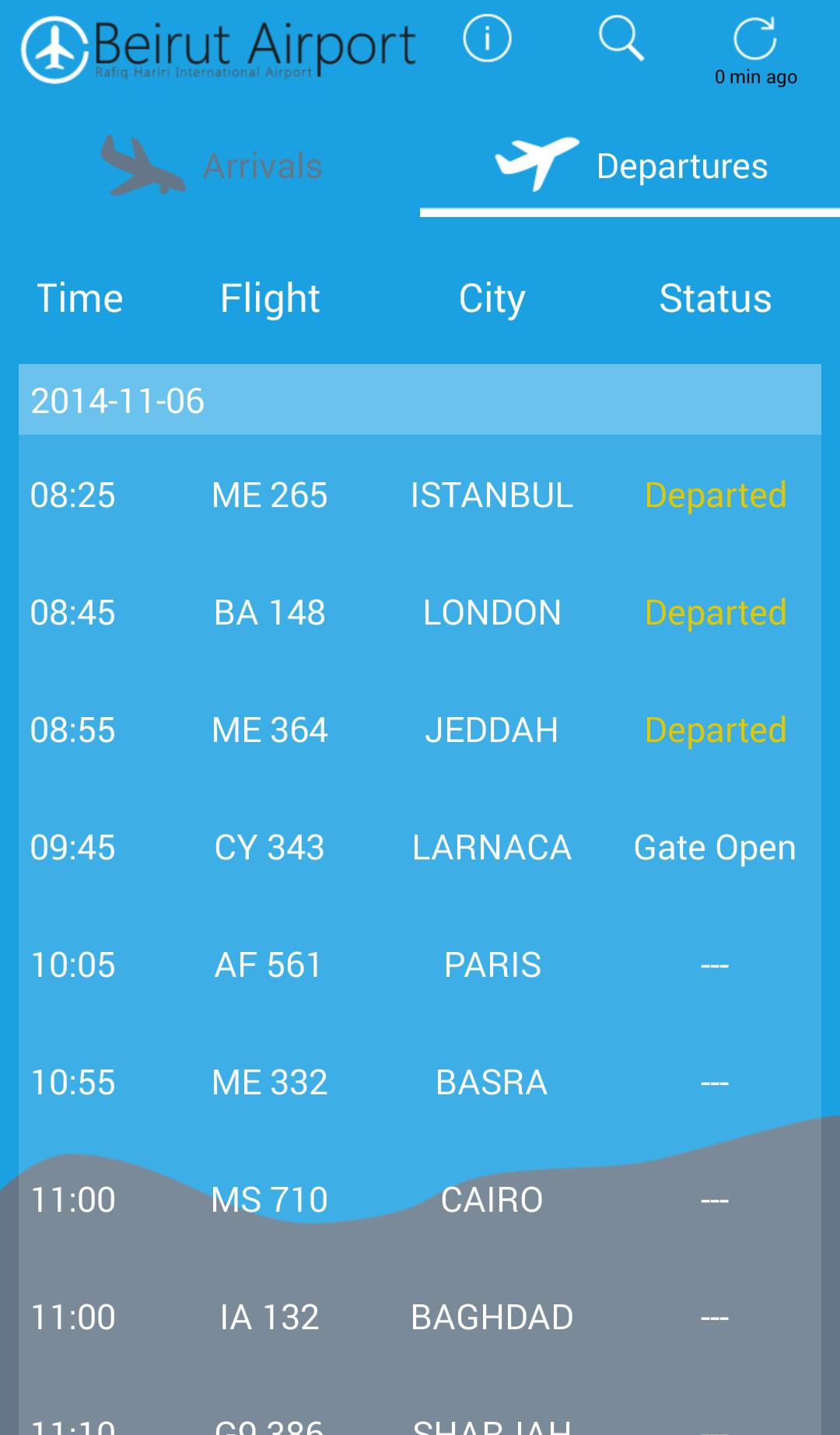View flight ME 332 to Basra

[420, 1083]
